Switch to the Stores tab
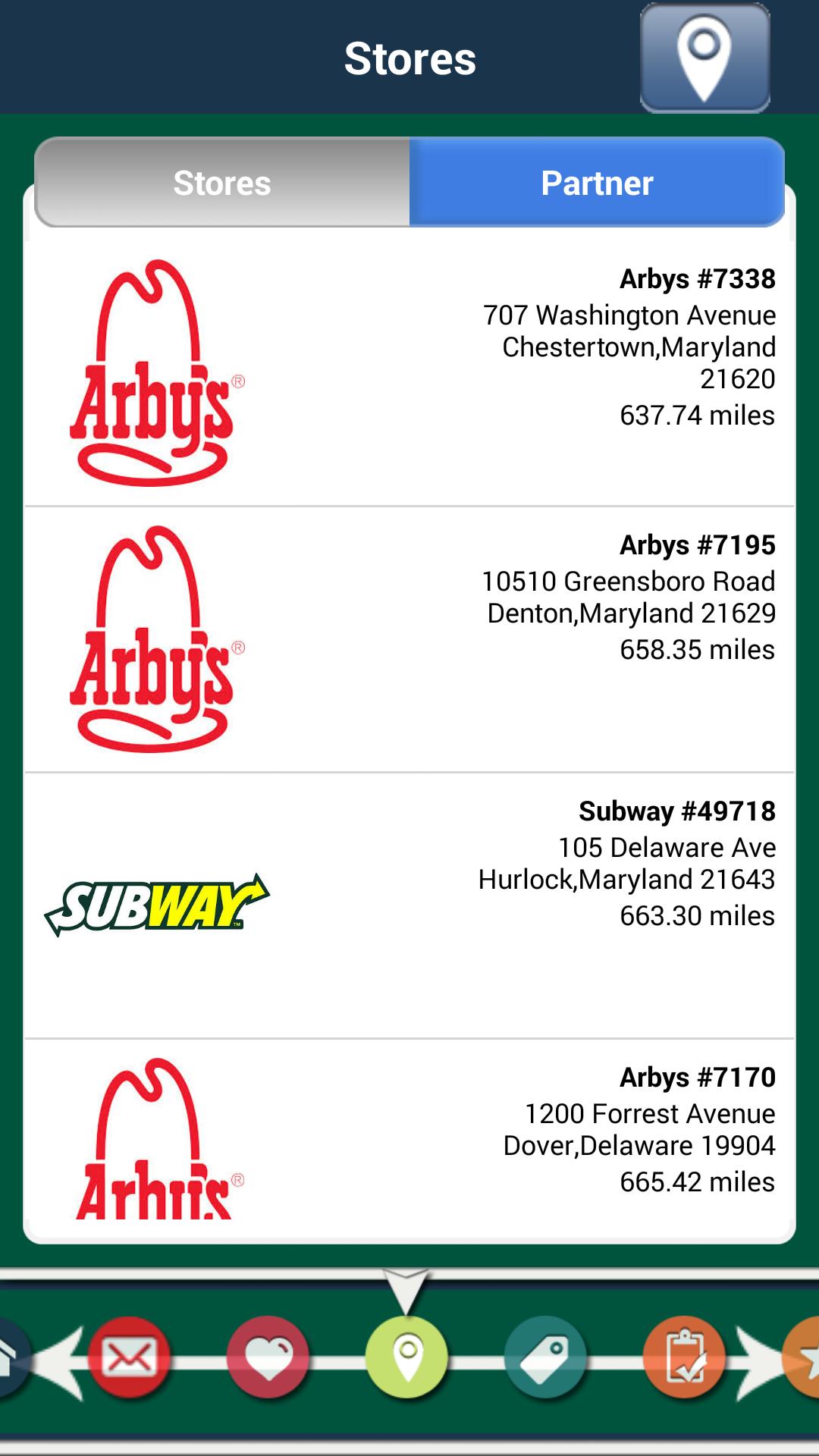The image size is (819, 1456). pos(222,183)
